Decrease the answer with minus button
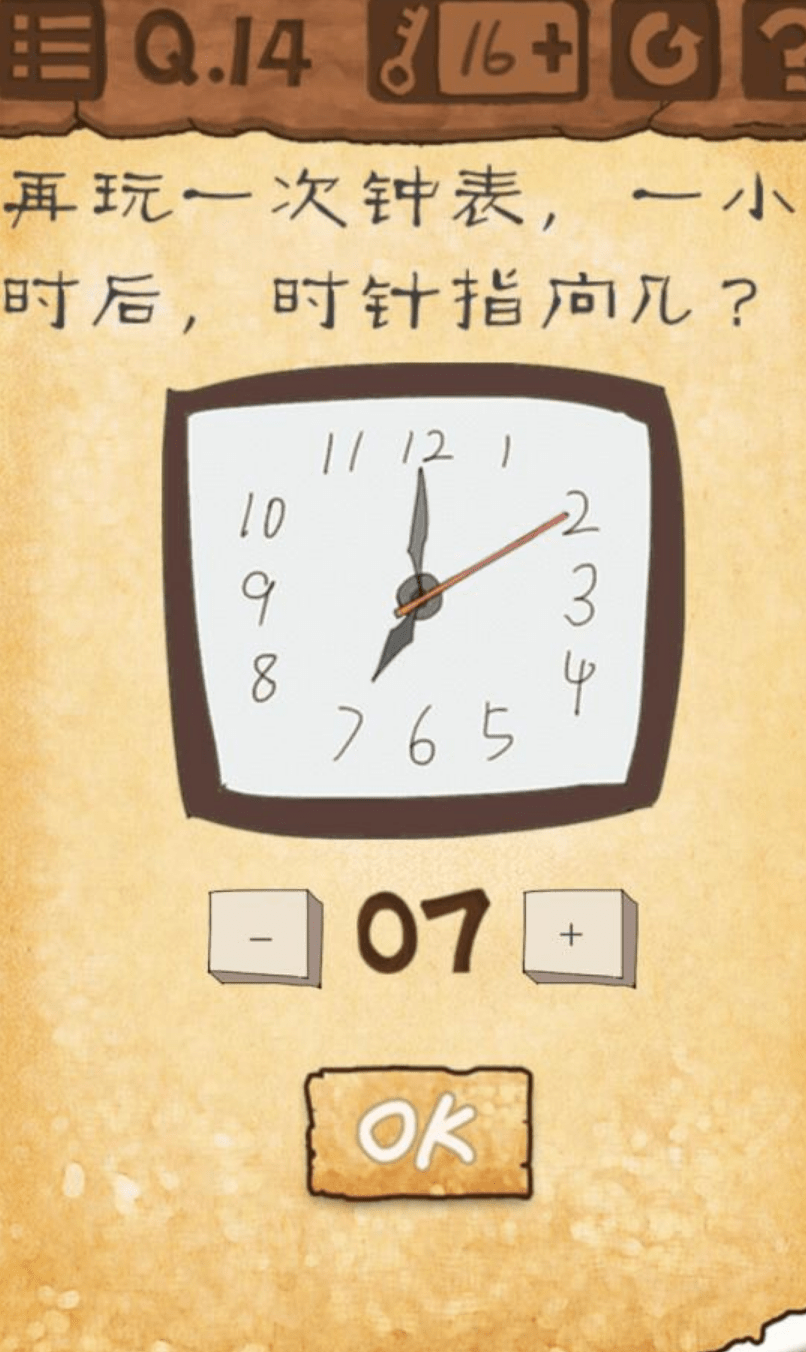This screenshot has width=806, height=1352. click(262, 938)
